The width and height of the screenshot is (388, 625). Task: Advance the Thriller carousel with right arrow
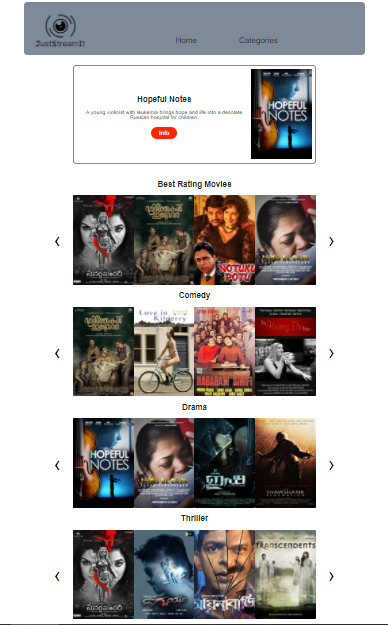click(331, 576)
